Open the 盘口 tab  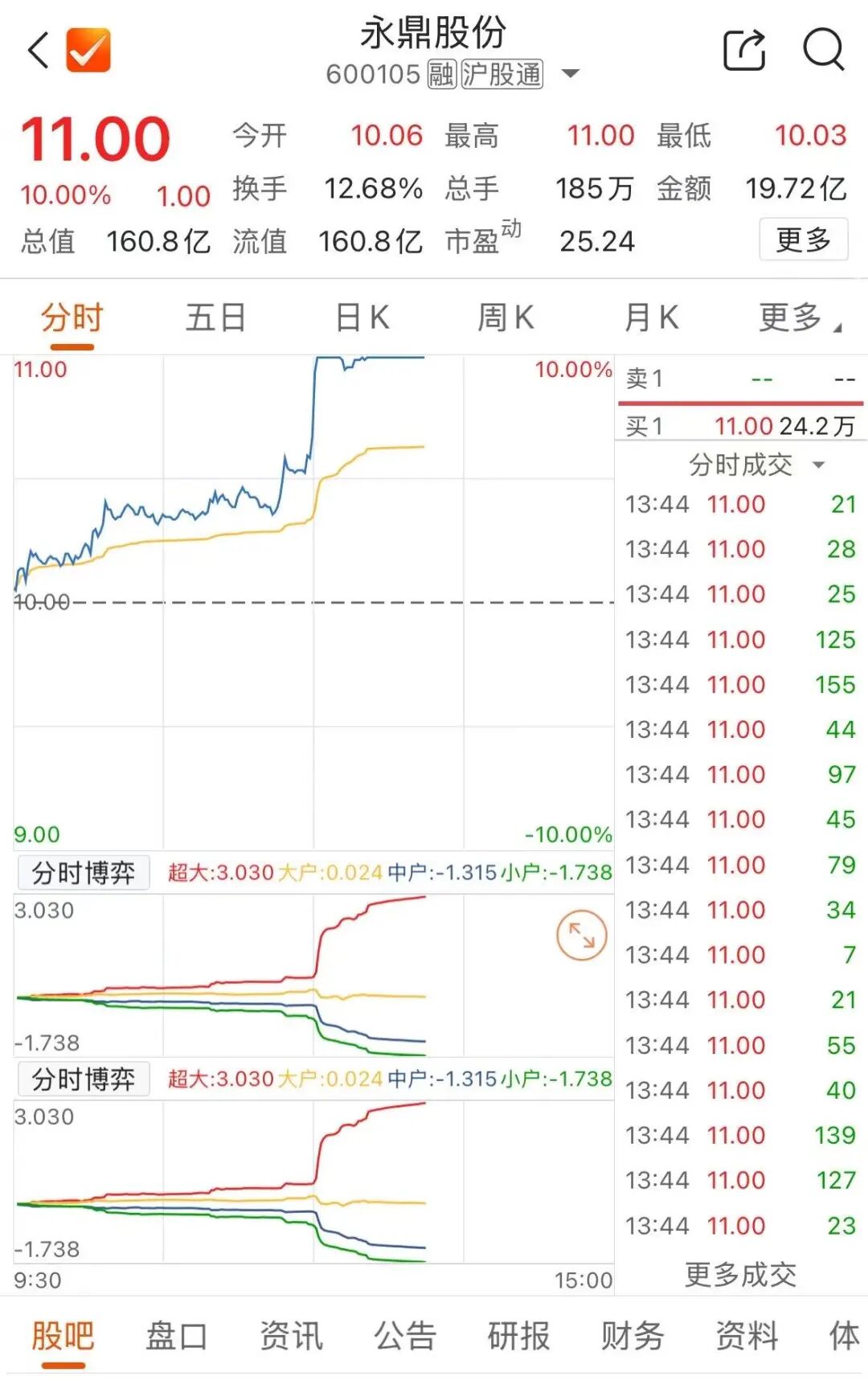(177, 1336)
